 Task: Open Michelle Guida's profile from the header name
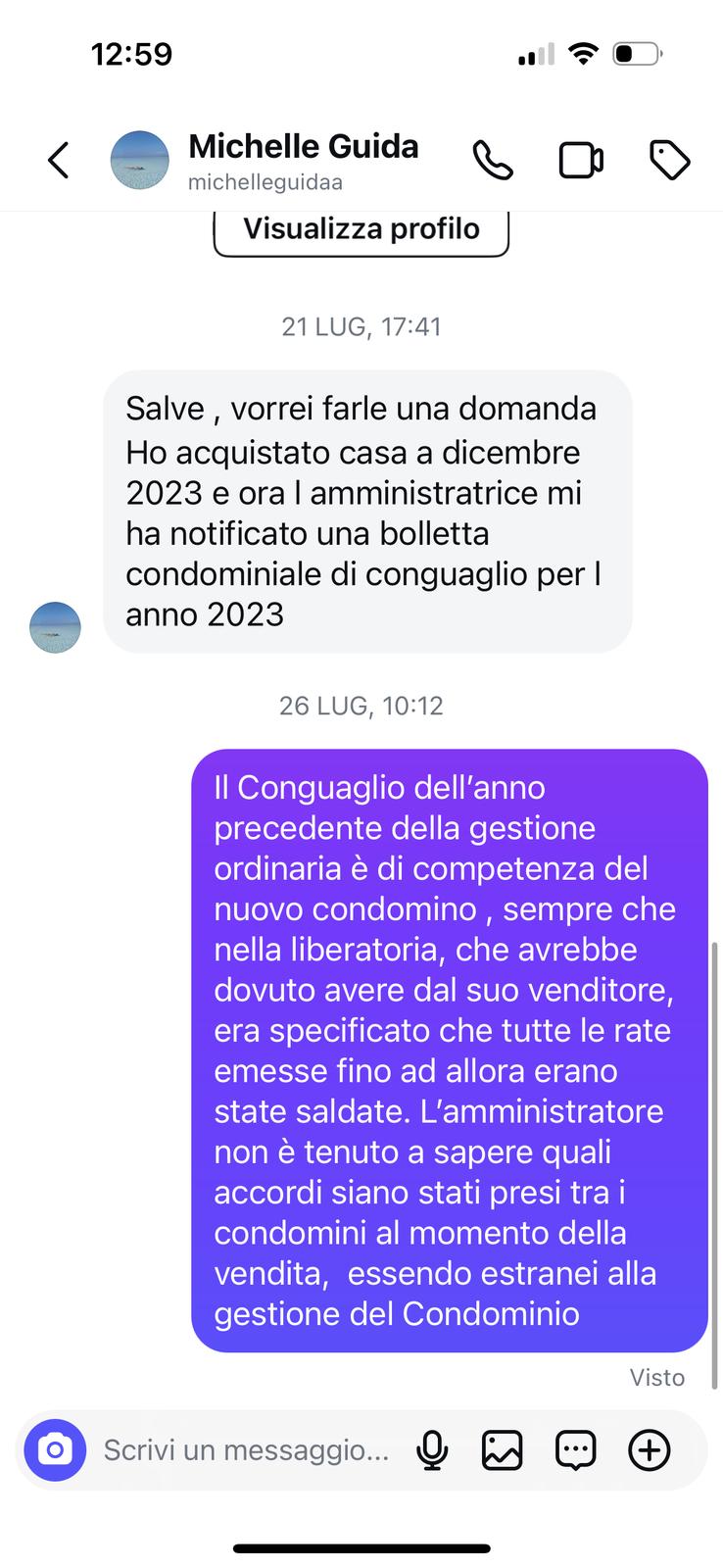point(303,147)
